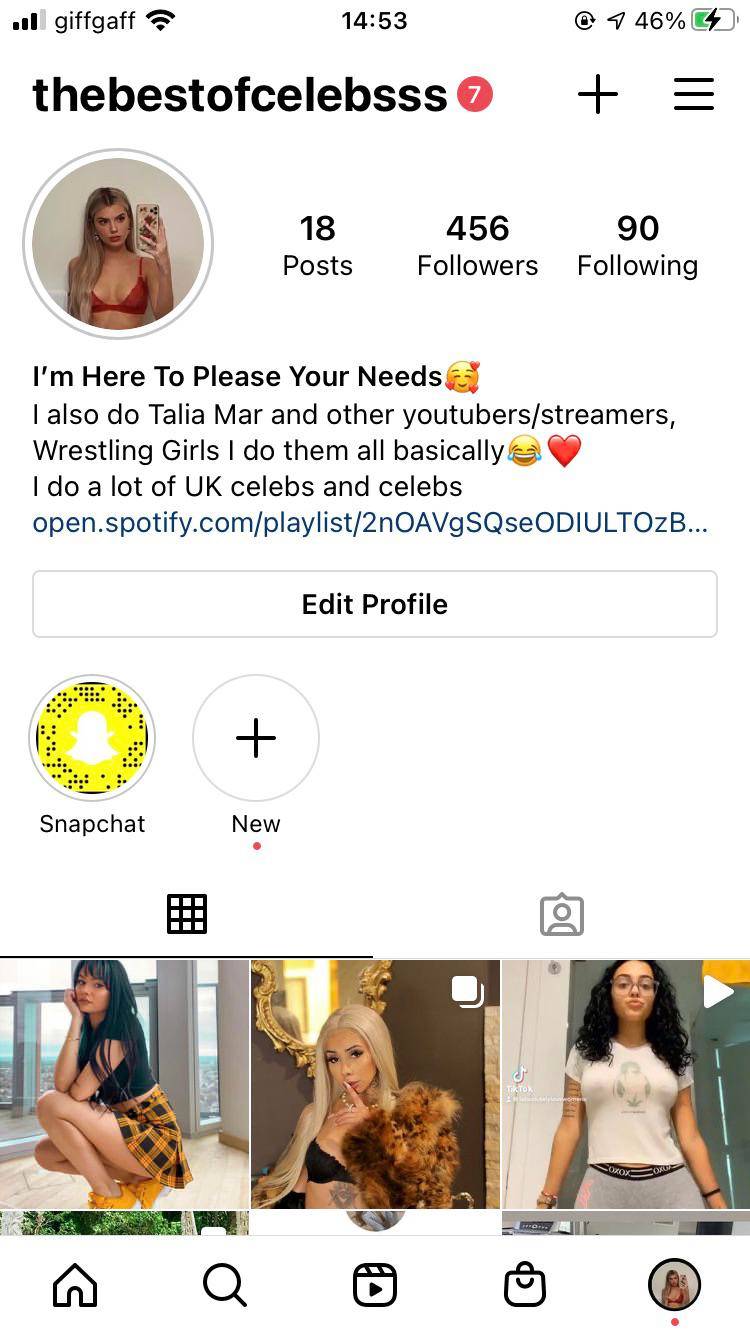Open the Followers list
Viewport: 750px width, 1334px height.
click(x=477, y=245)
